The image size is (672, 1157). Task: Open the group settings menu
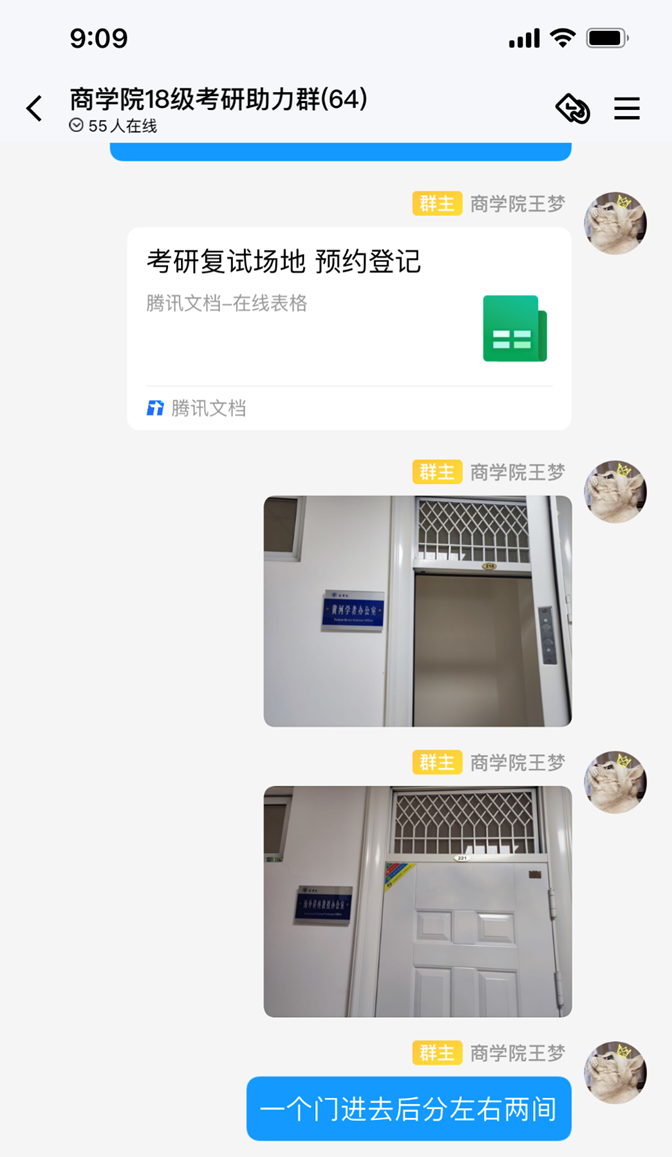coord(627,108)
